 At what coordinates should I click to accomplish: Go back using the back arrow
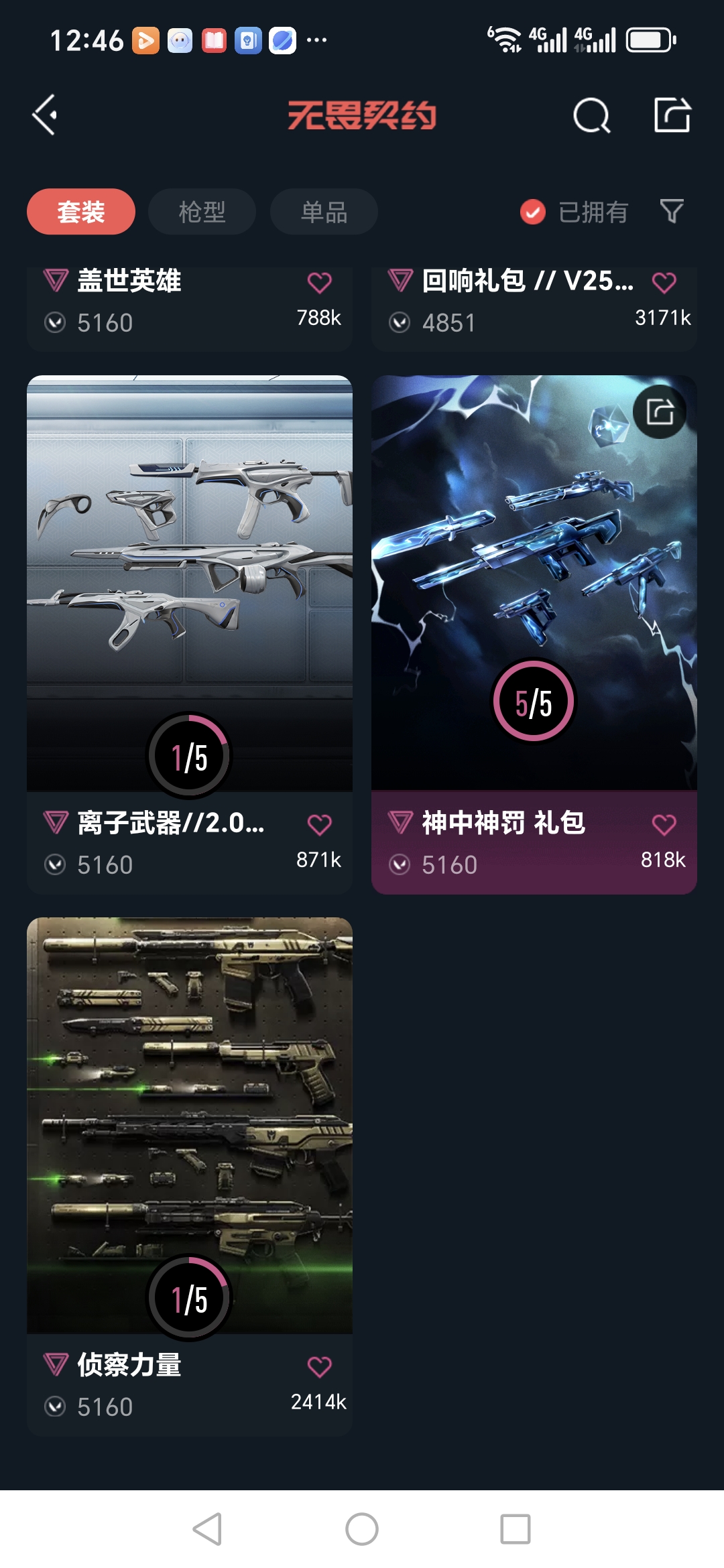(44, 114)
